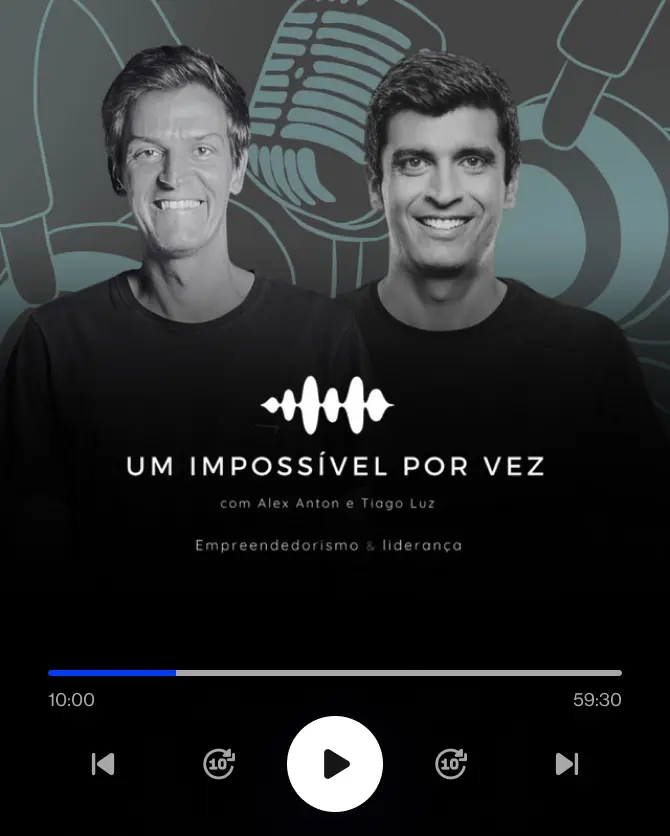This screenshot has width=670, height=836.
Task: Rewind 10 seconds
Action: pos(219,764)
